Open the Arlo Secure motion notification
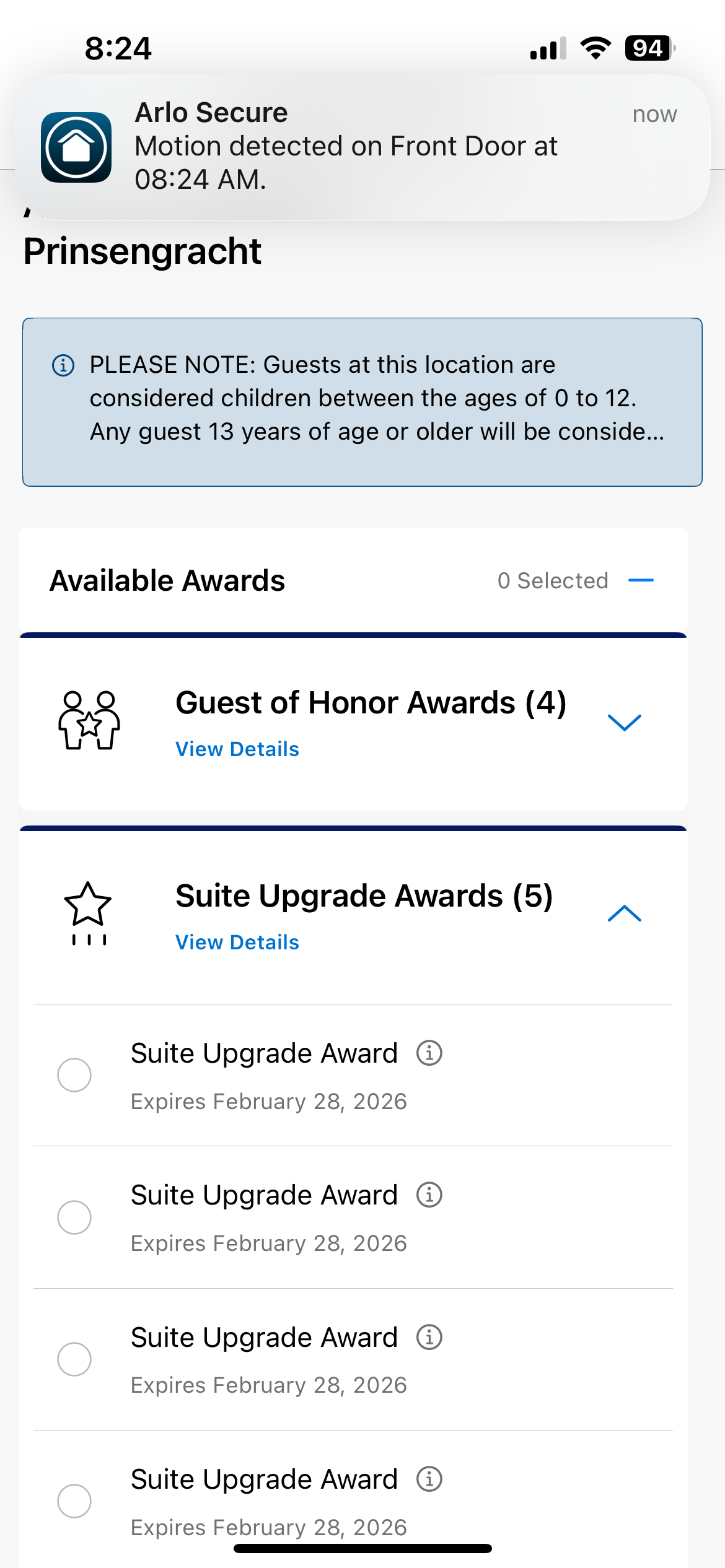Image resolution: width=725 pixels, height=1568 pixels. click(x=362, y=147)
